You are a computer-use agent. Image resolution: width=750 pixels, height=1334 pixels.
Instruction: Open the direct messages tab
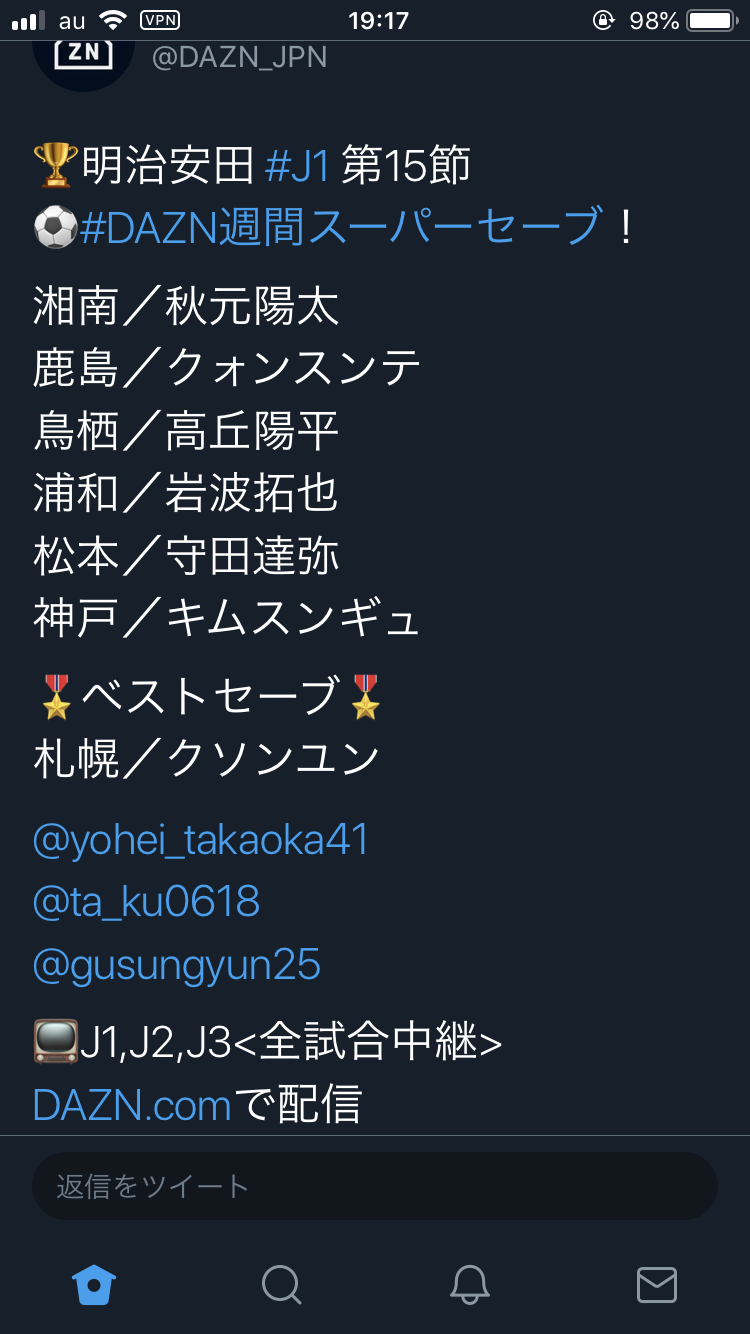pos(657,1284)
